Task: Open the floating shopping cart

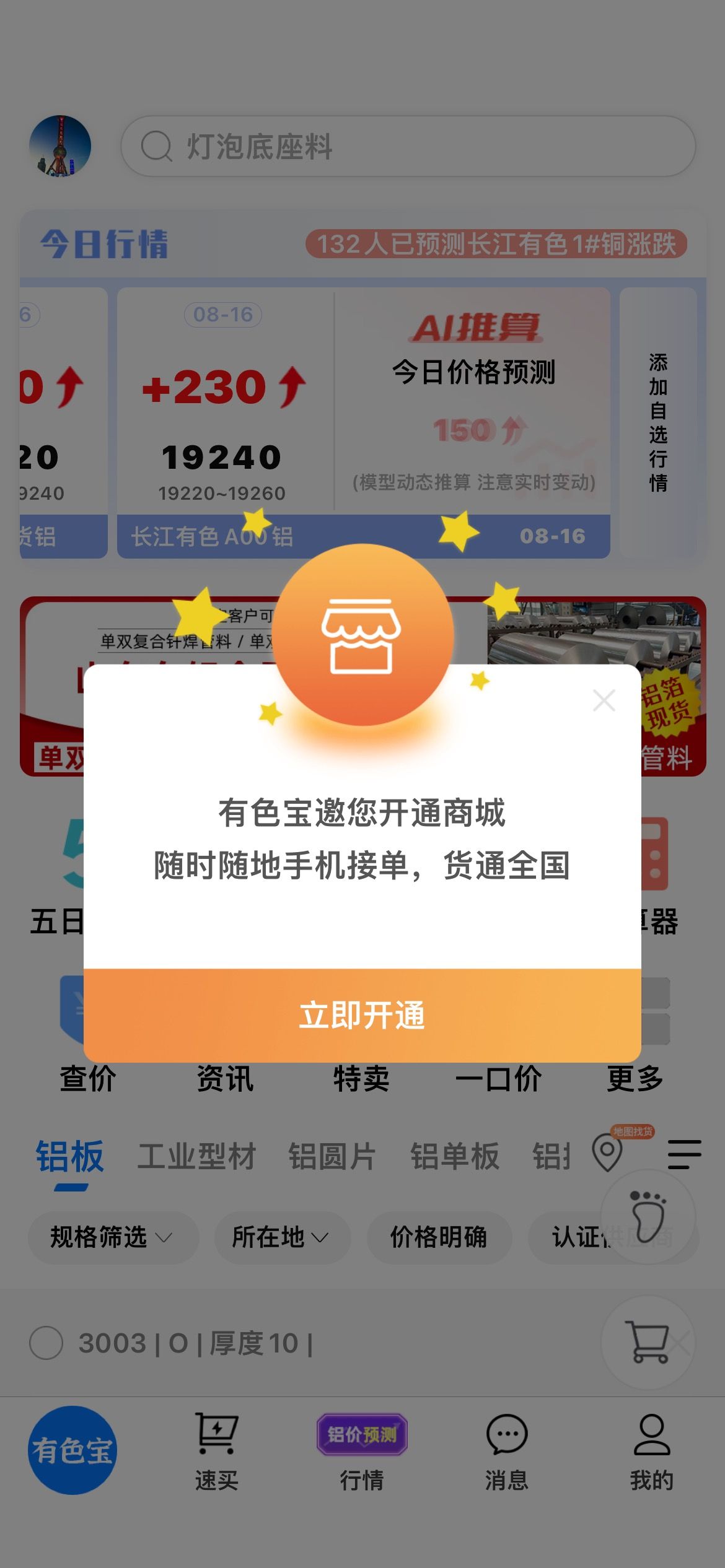Action: (x=648, y=1342)
